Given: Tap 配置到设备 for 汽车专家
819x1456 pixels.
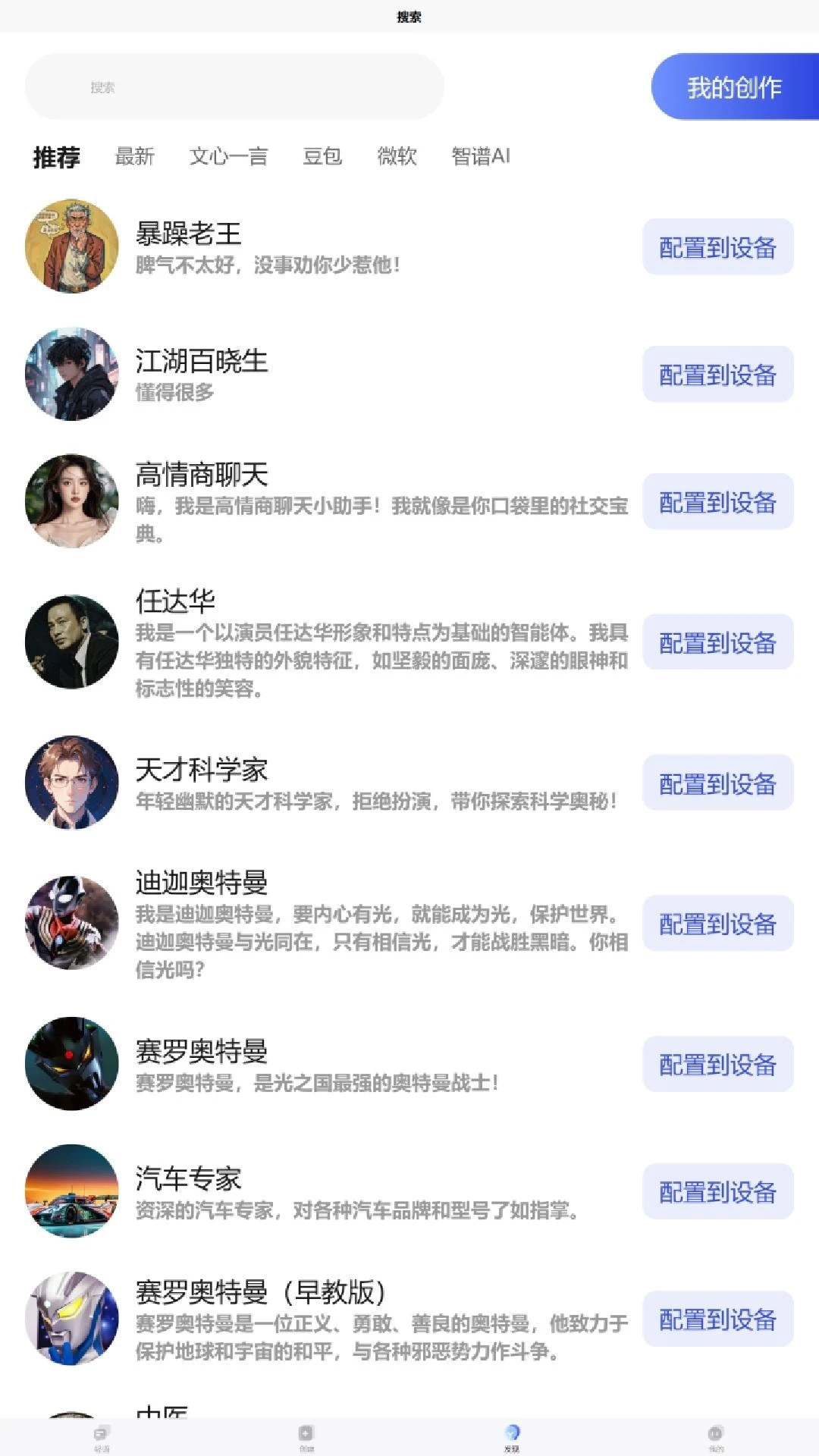Looking at the screenshot, I should [717, 1192].
